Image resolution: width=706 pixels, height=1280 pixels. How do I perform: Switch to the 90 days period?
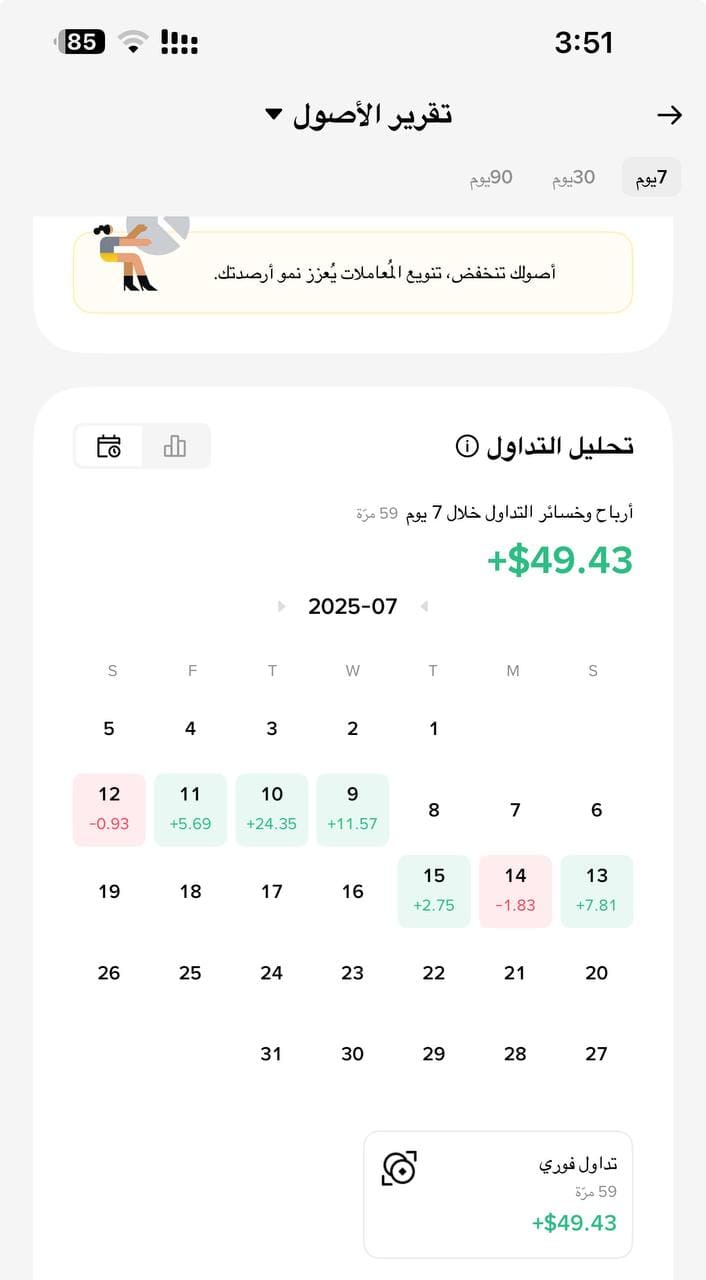click(x=491, y=178)
